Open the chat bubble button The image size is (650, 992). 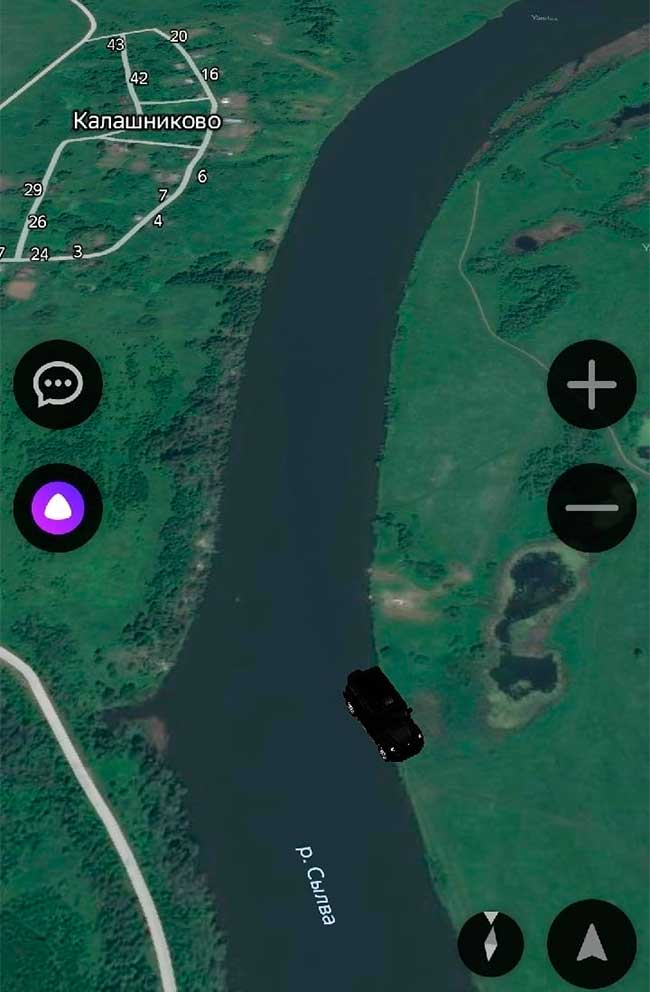click(58, 384)
